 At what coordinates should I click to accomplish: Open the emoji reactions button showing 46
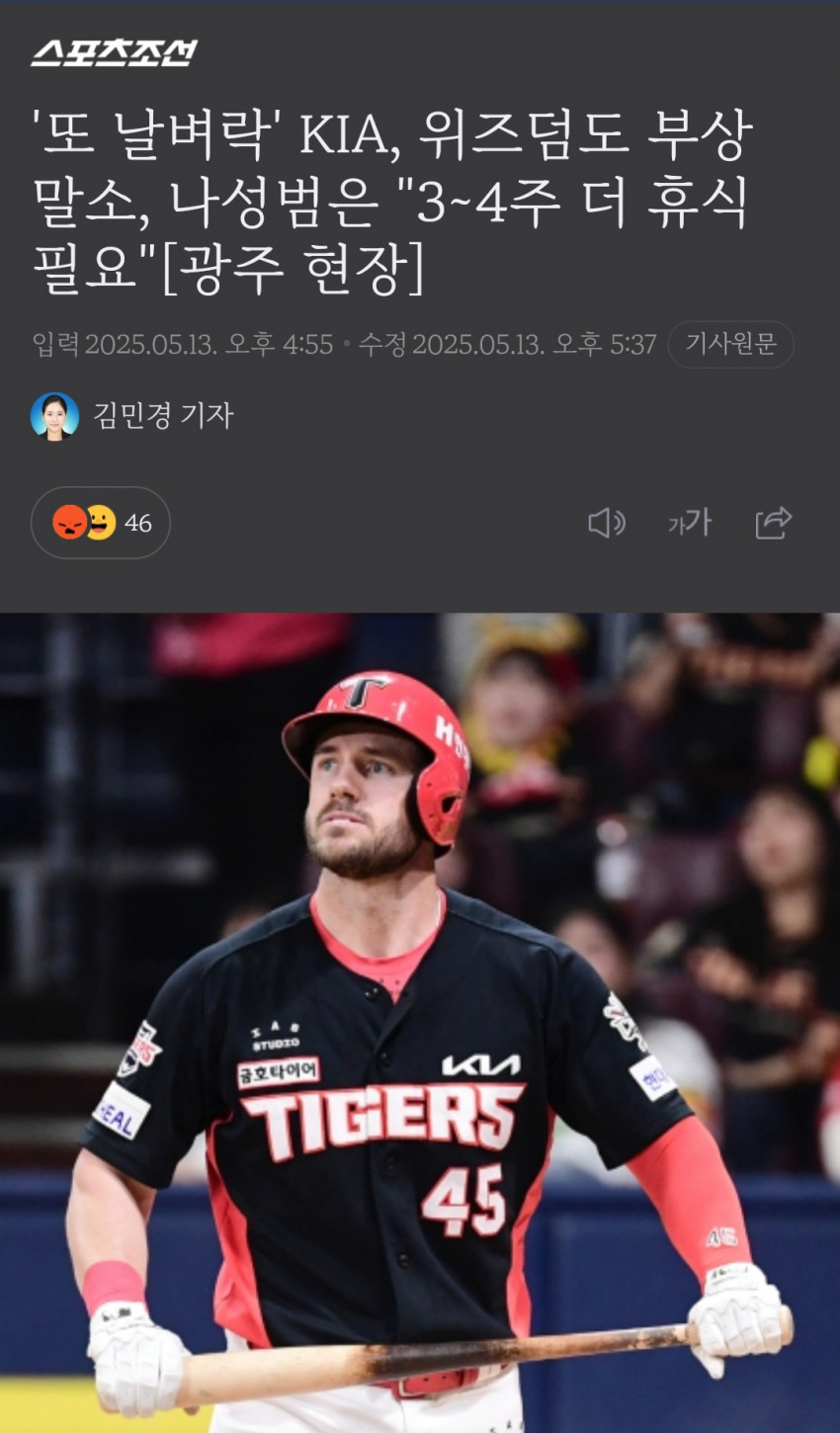coord(101,523)
